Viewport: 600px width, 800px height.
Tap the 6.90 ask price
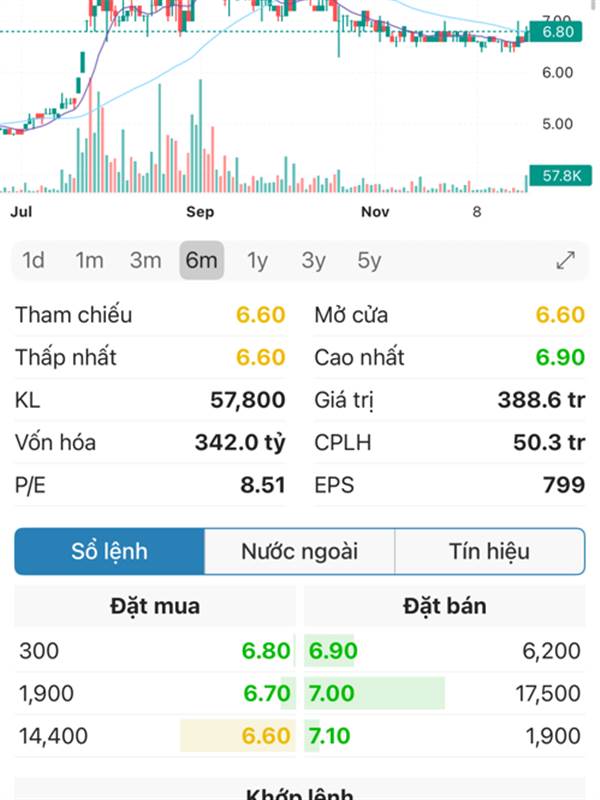pyautogui.click(x=333, y=651)
